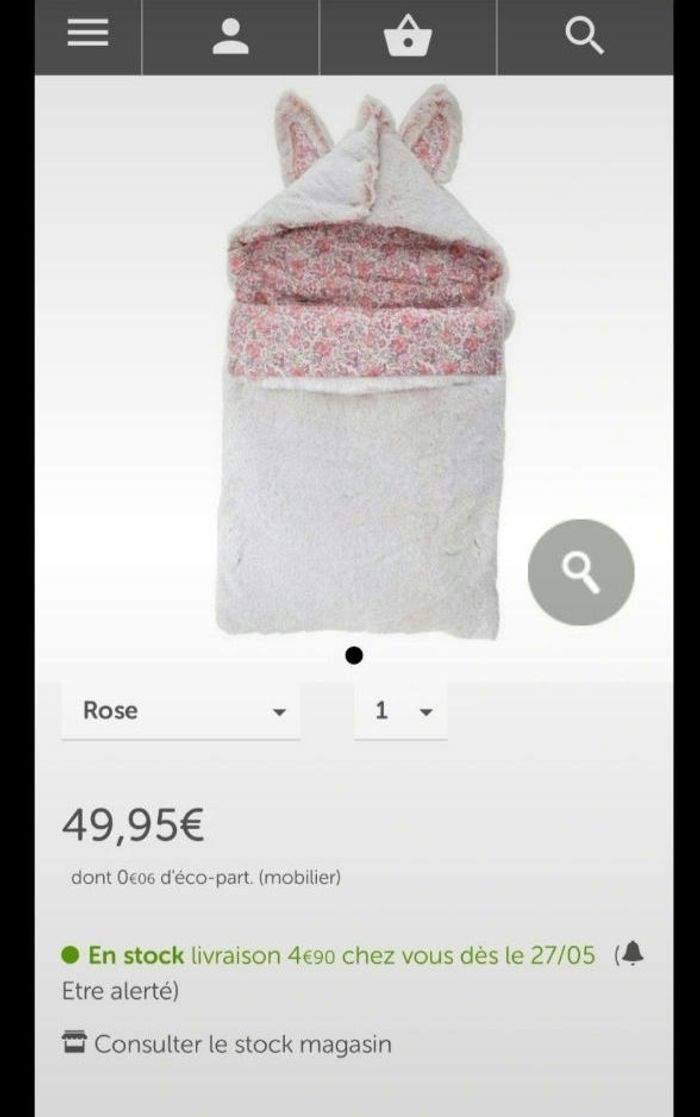Zoom the product image with magnifier button
Screen dimensions: 700x1117
pos(581,572)
